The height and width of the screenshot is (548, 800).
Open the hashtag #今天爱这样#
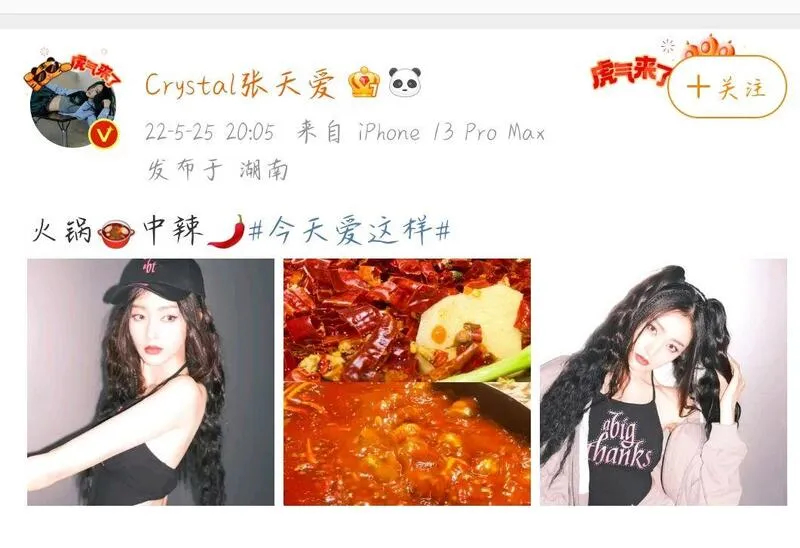tap(349, 231)
